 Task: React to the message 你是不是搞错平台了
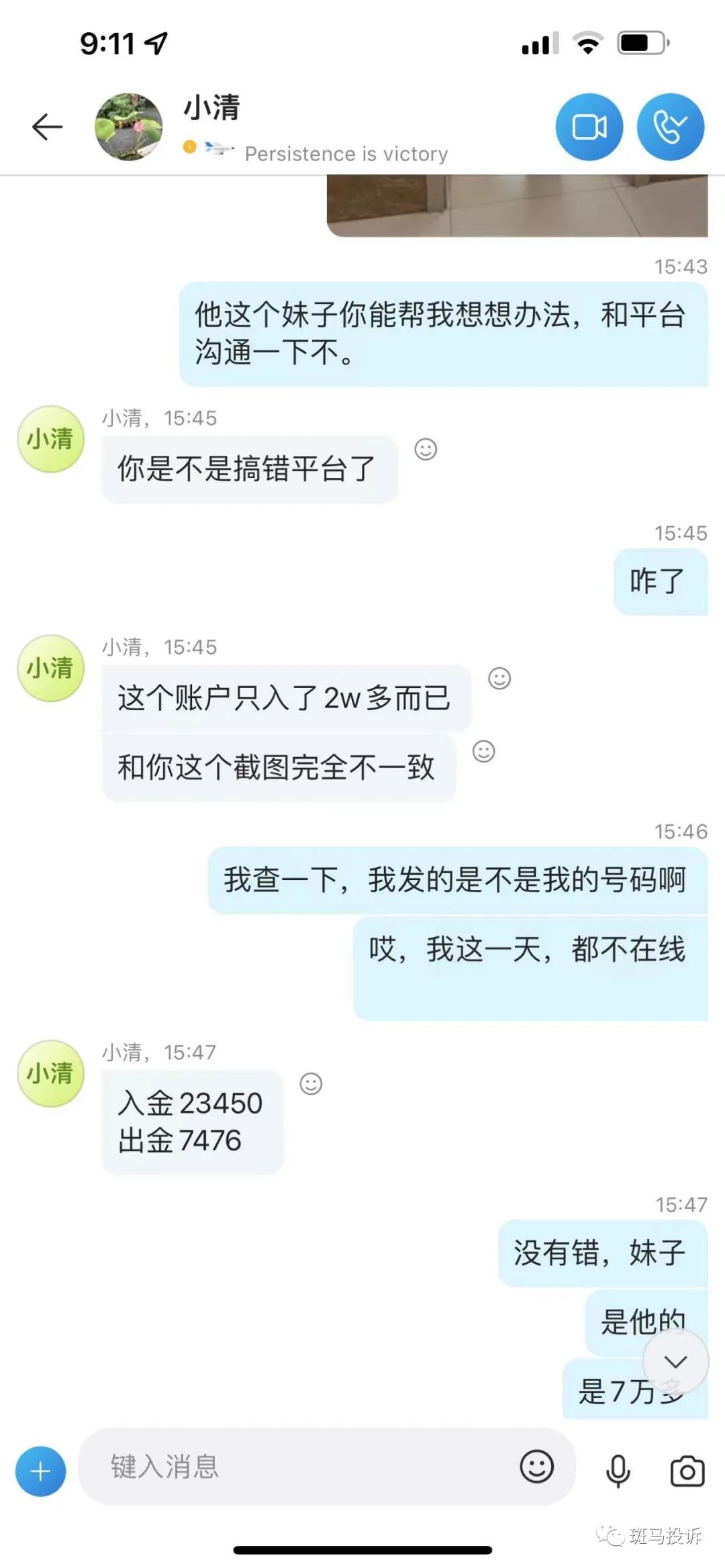pos(426,449)
